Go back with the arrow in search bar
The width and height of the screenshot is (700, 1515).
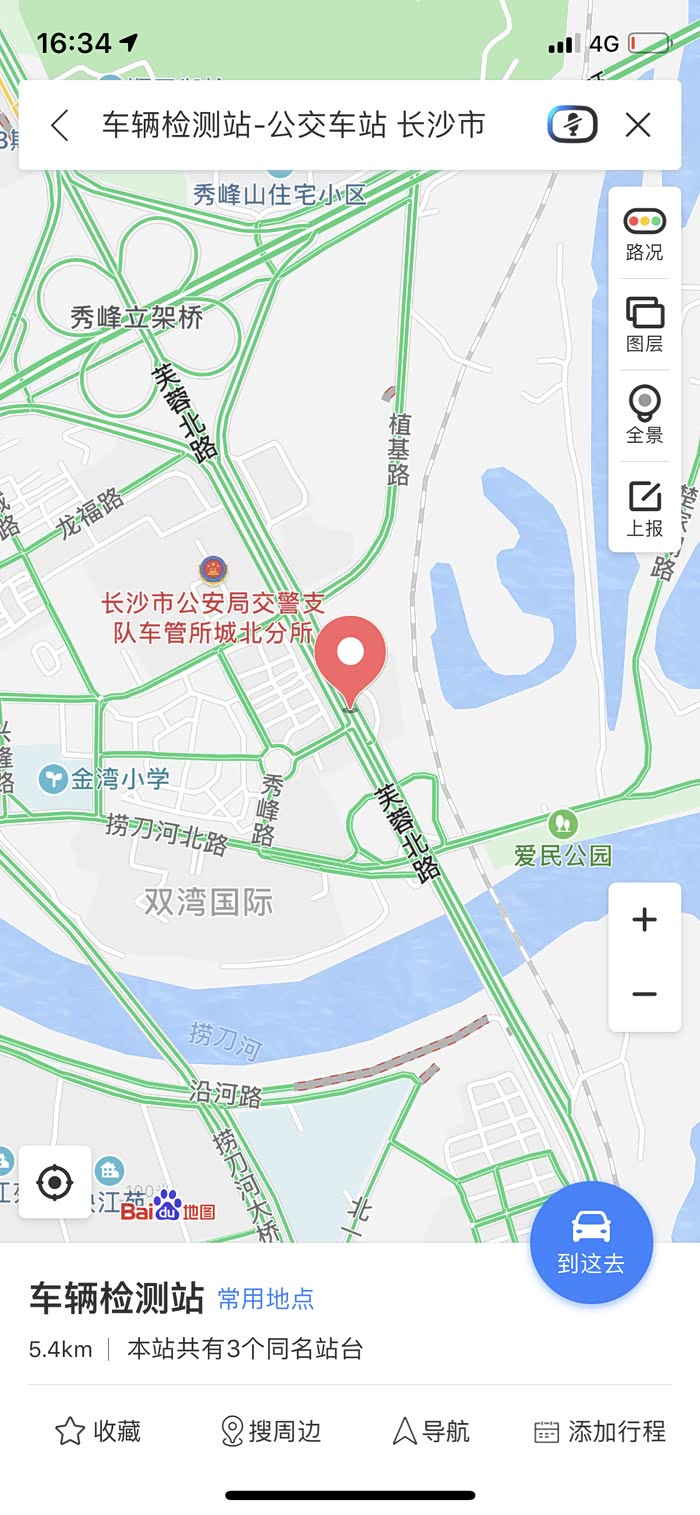(x=60, y=125)
